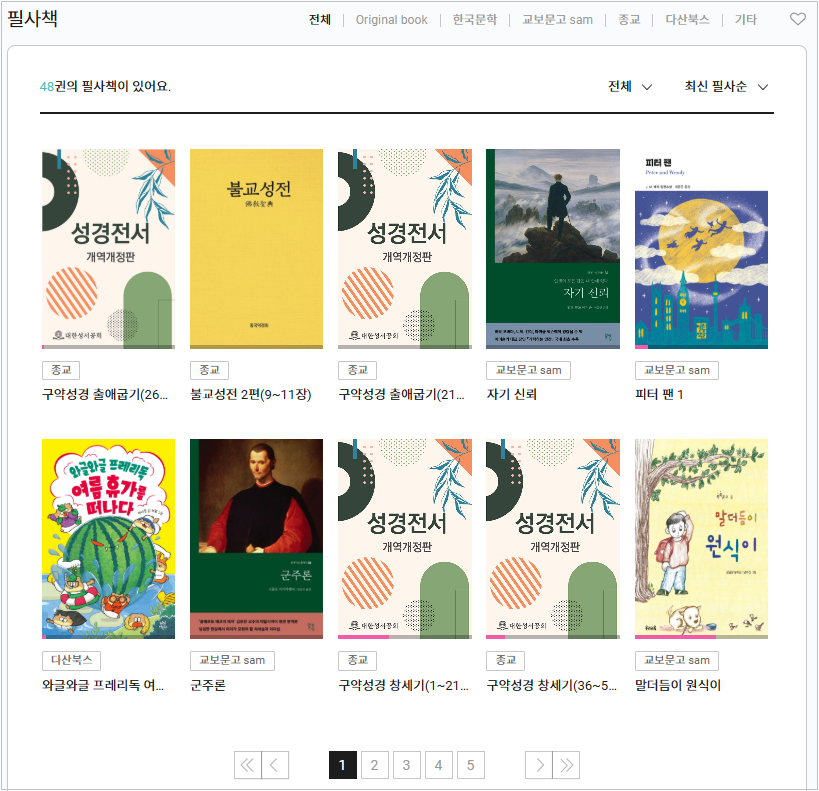This screenshot has height=791, width=819.
Task: Jump to page 5
Action: coord(470,766)
